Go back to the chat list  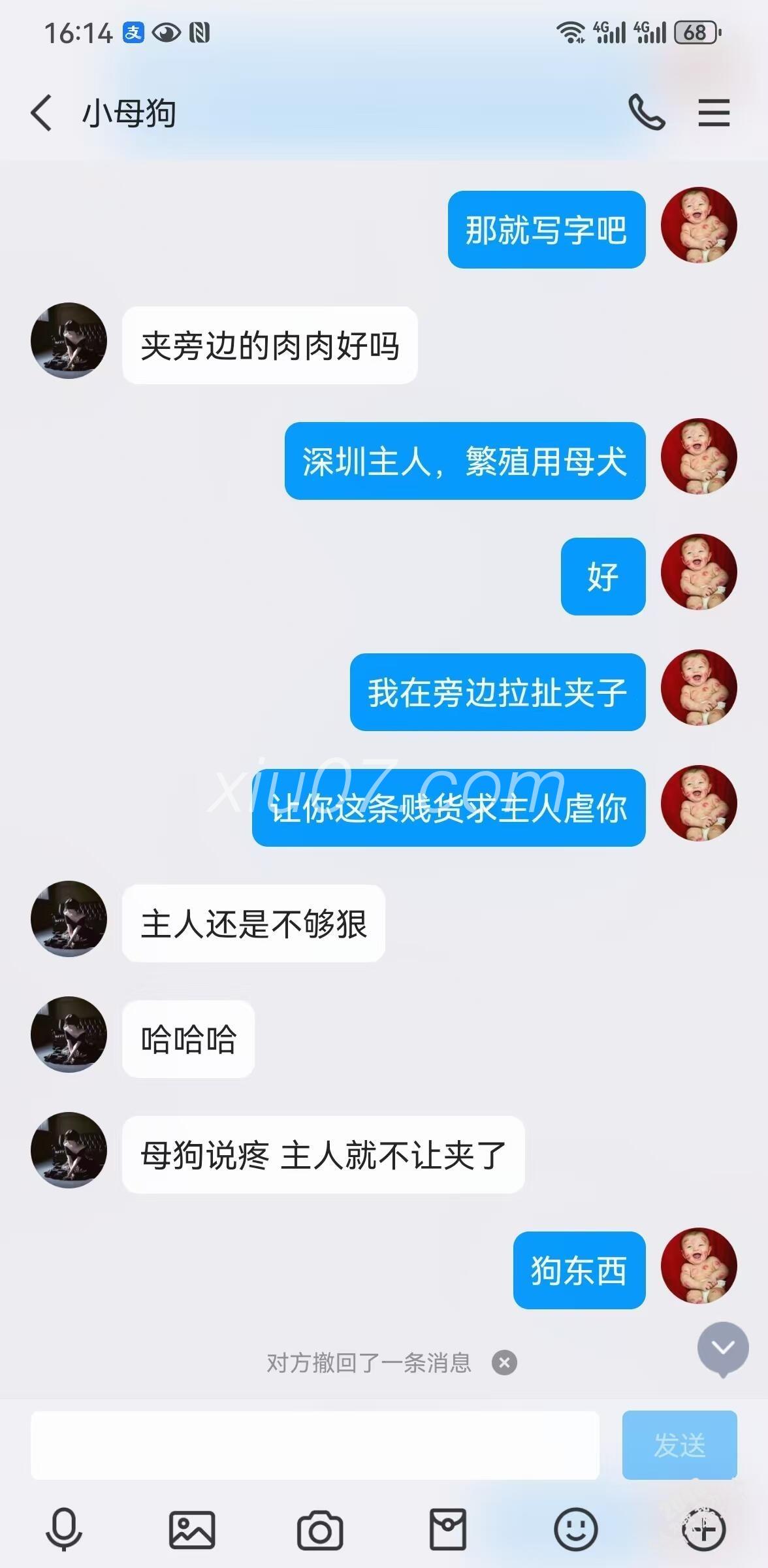coord(42,113)
